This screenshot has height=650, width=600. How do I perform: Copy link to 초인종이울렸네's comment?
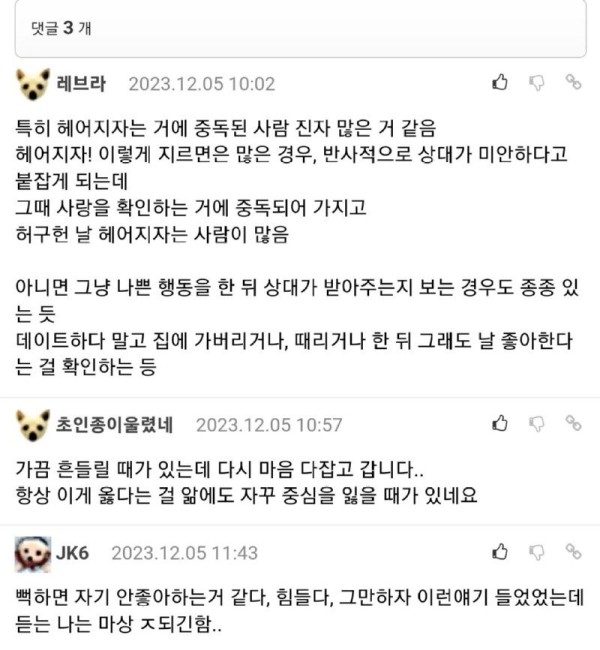573,424
